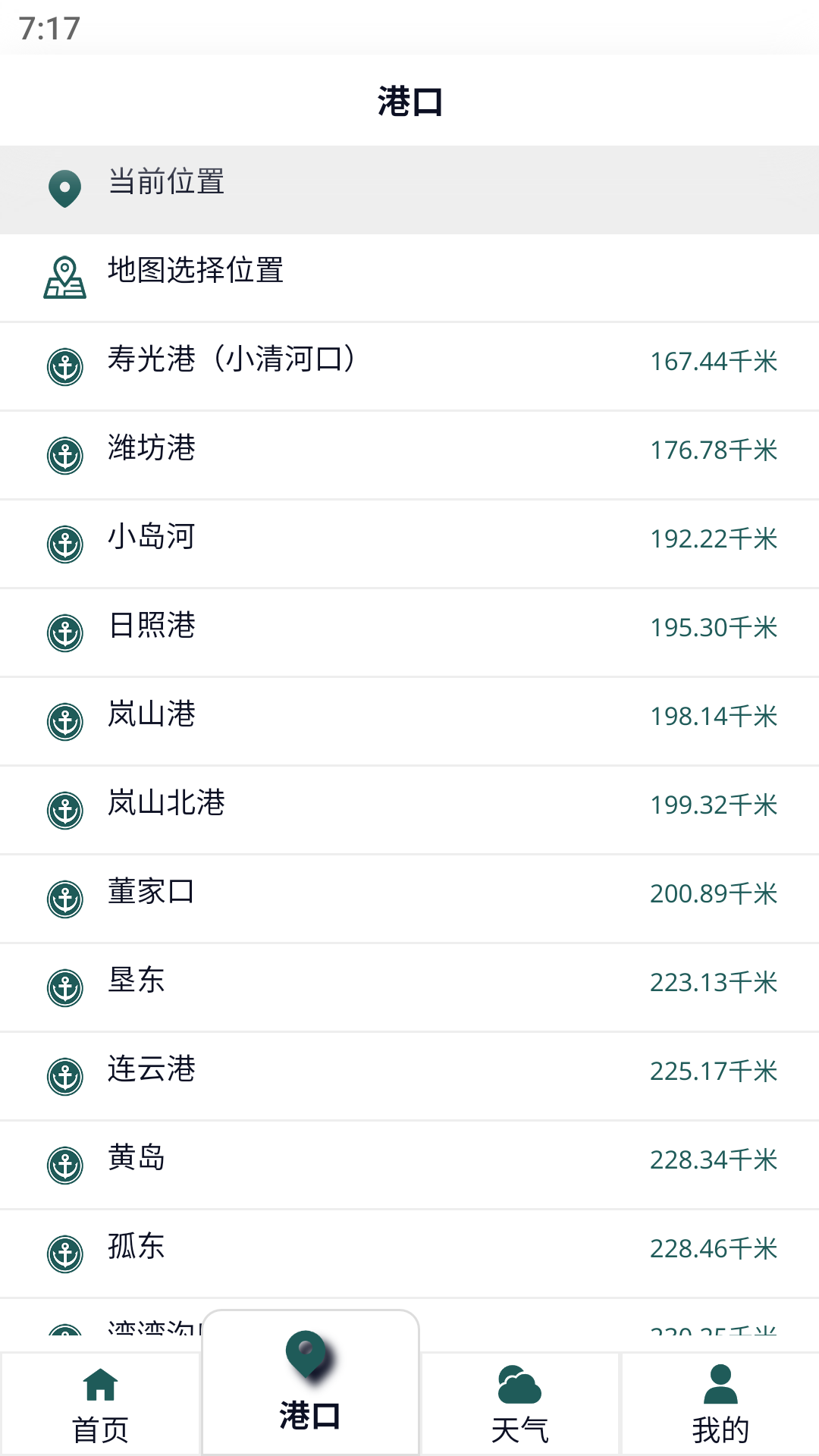
Task: Click the 223.13千米 distance for 垦东
Action: pyautogui.click(x=714, y=982)
